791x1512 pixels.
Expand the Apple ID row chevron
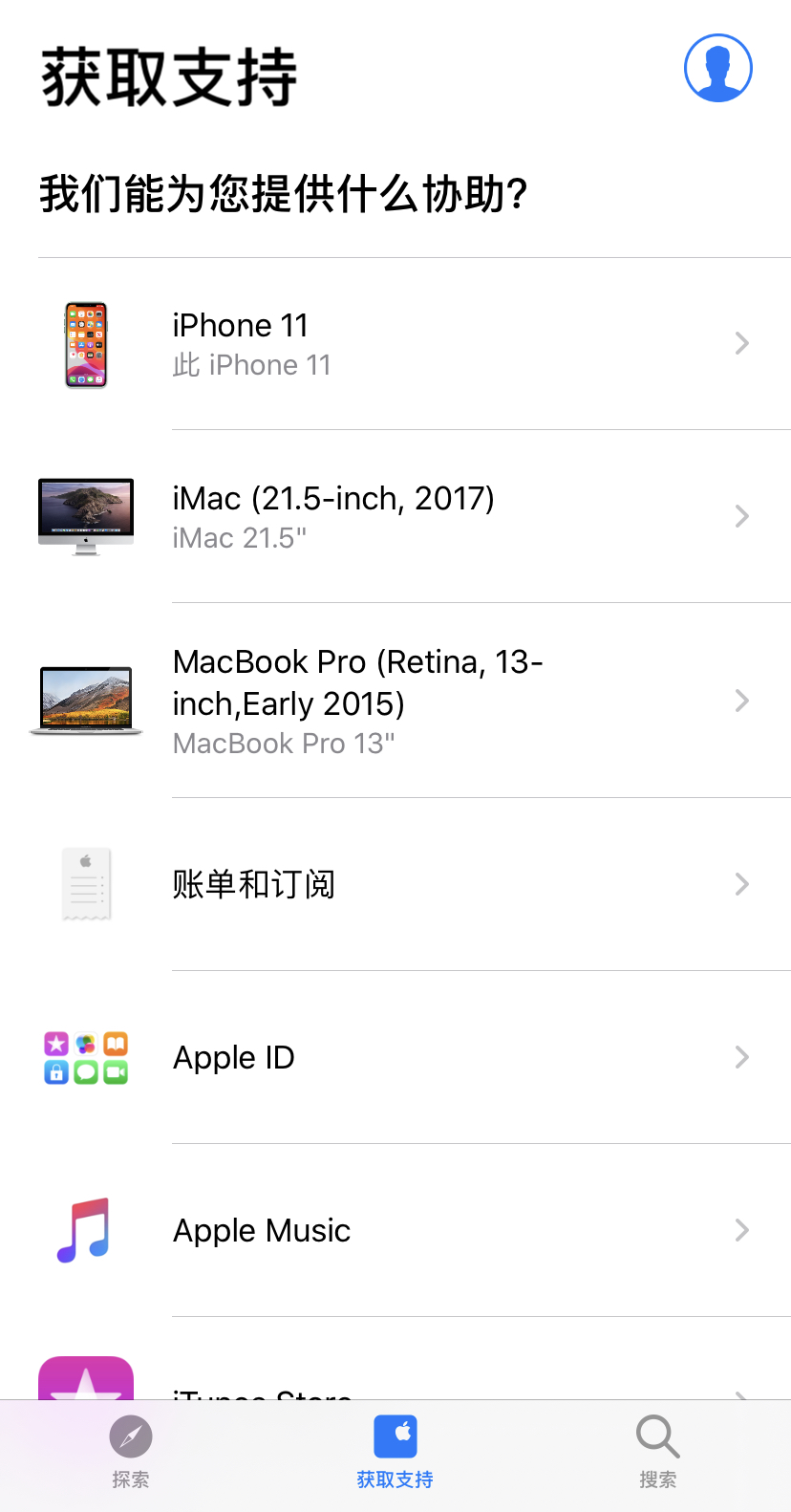(x=742, y=1057)
